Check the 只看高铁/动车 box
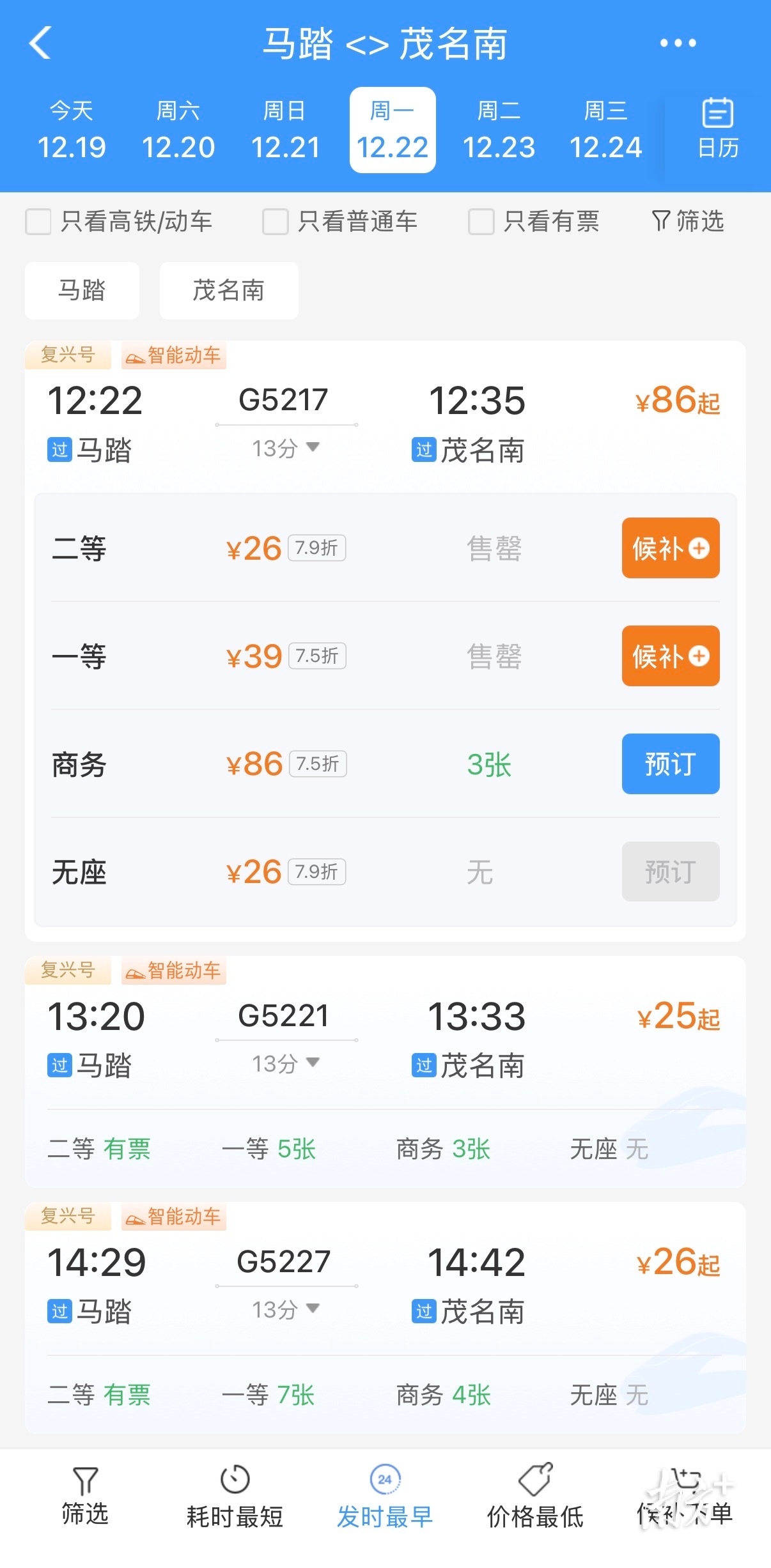 click(x=38, y=222)
